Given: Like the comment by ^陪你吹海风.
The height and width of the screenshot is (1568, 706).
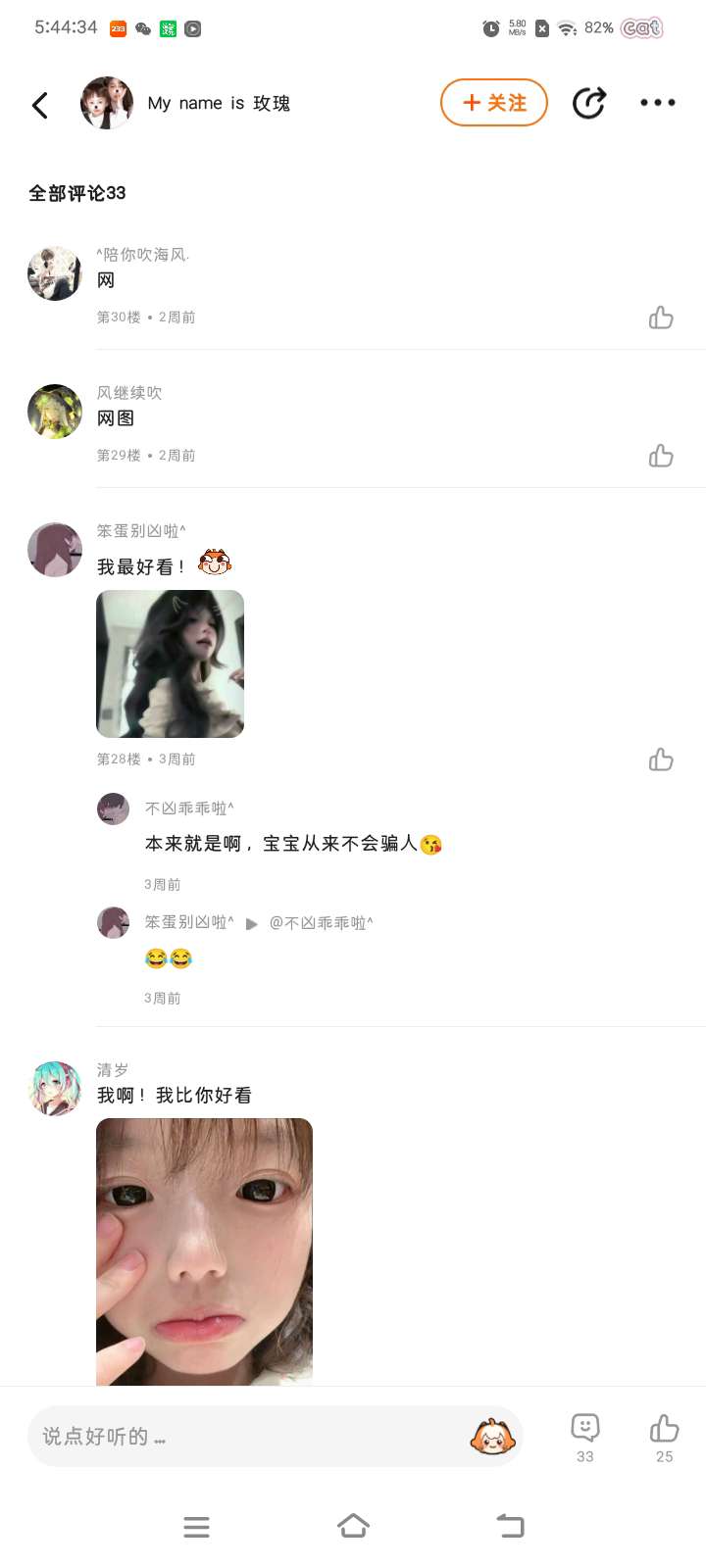Looking at the screenshot, I should [x=661, y=318].
